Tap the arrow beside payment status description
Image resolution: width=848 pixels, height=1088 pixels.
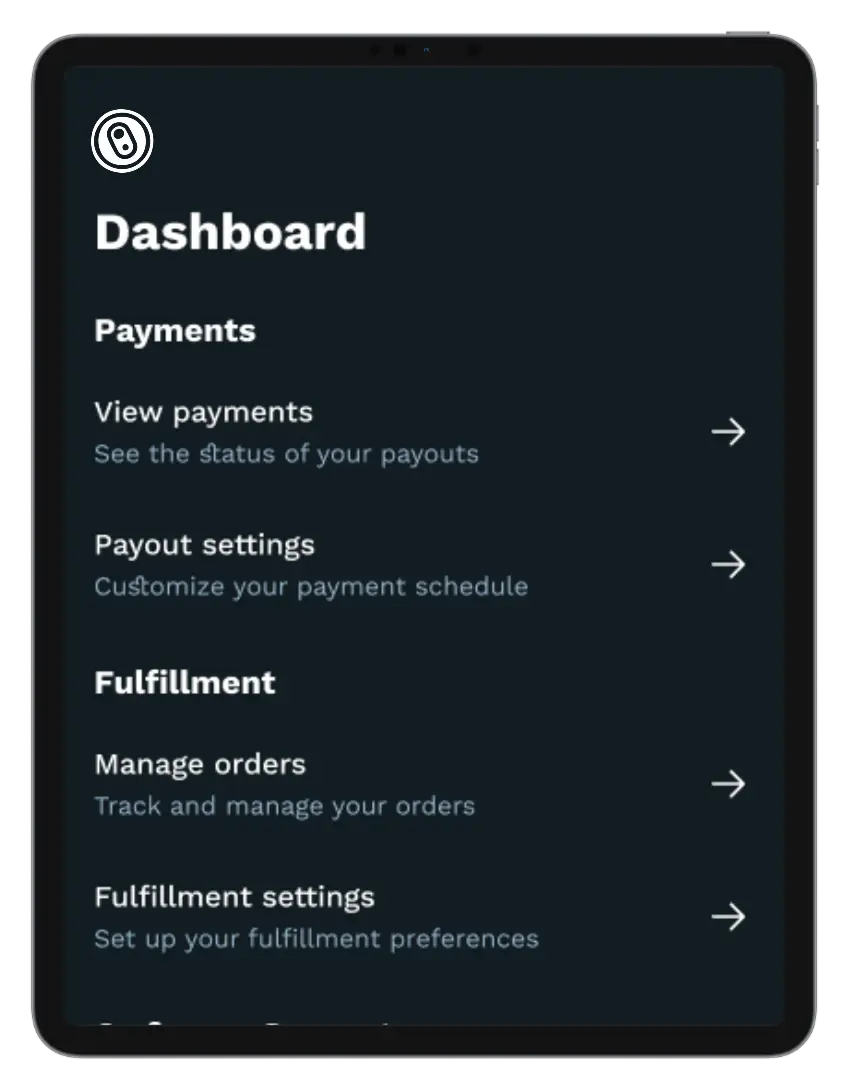730,432
